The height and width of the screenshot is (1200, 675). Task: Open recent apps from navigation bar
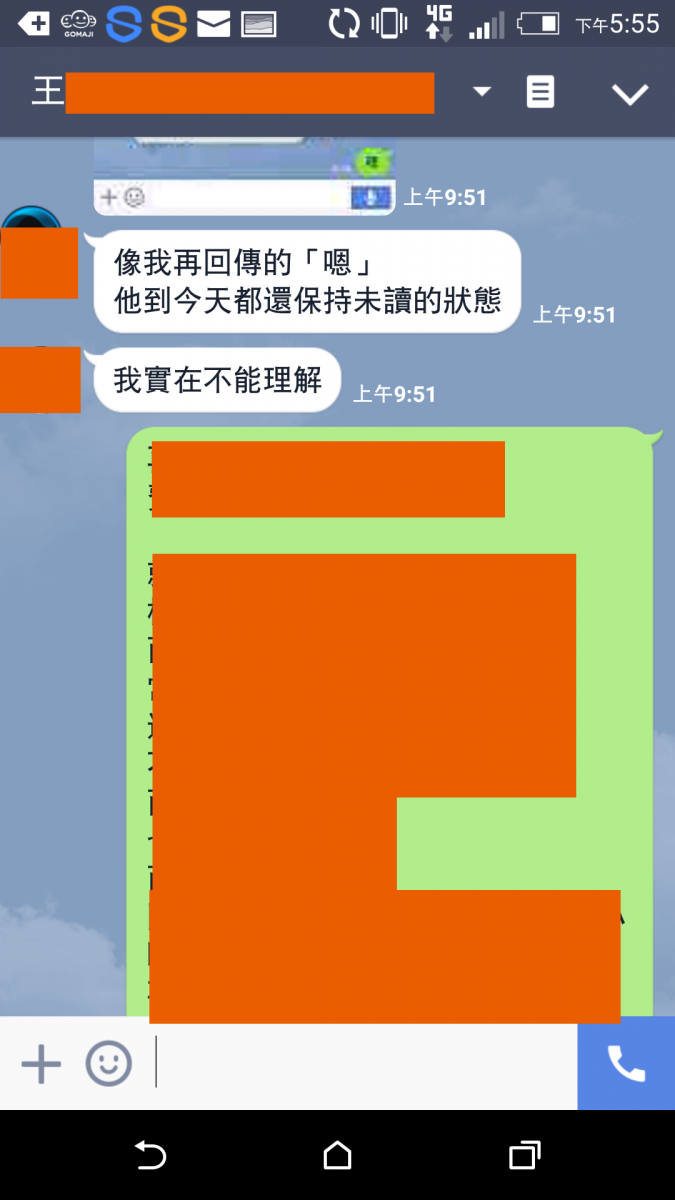point(524,1156)
